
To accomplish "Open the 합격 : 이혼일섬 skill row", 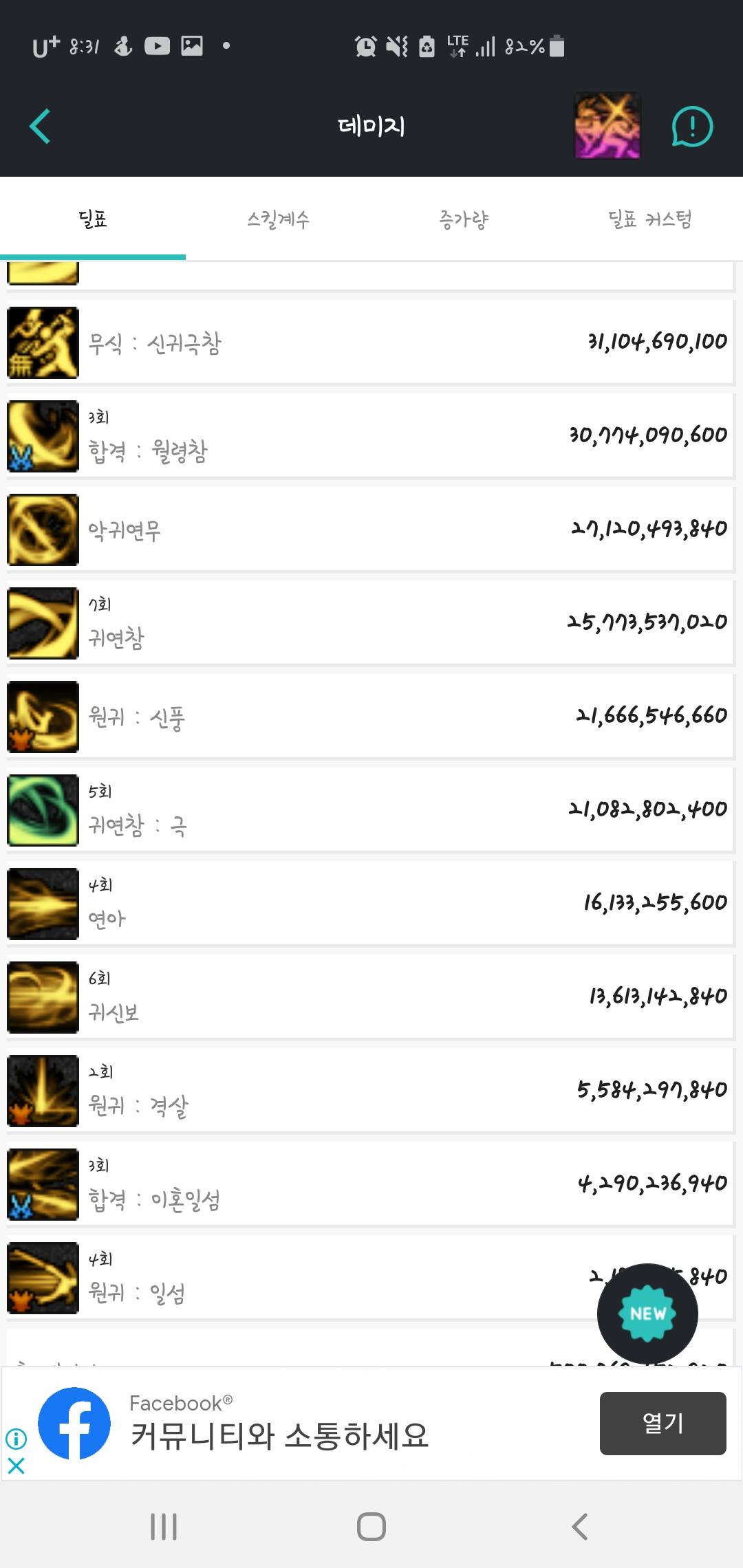I will pos(370,1184).
